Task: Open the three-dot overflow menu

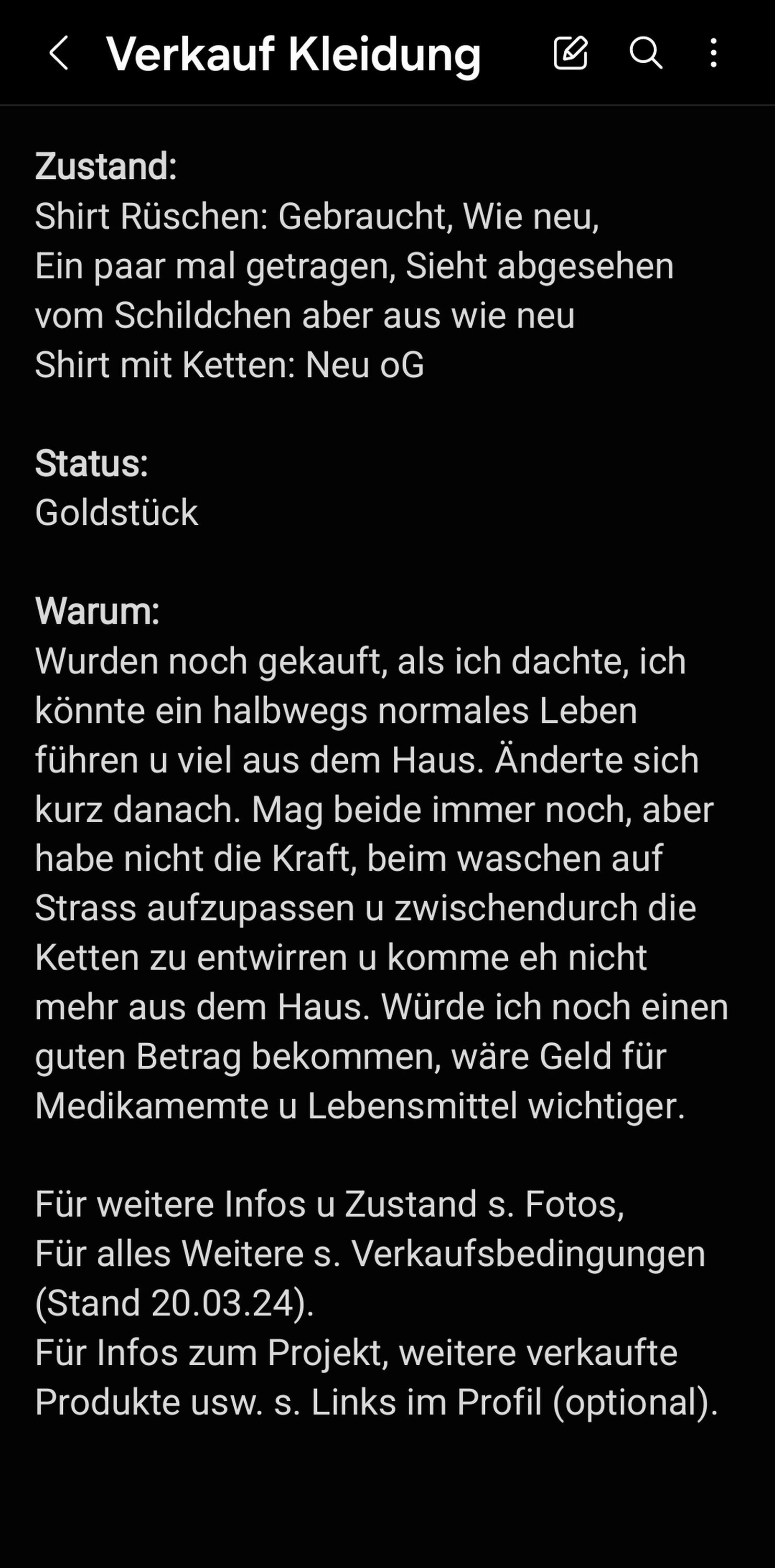Action: tap(713, 52)
